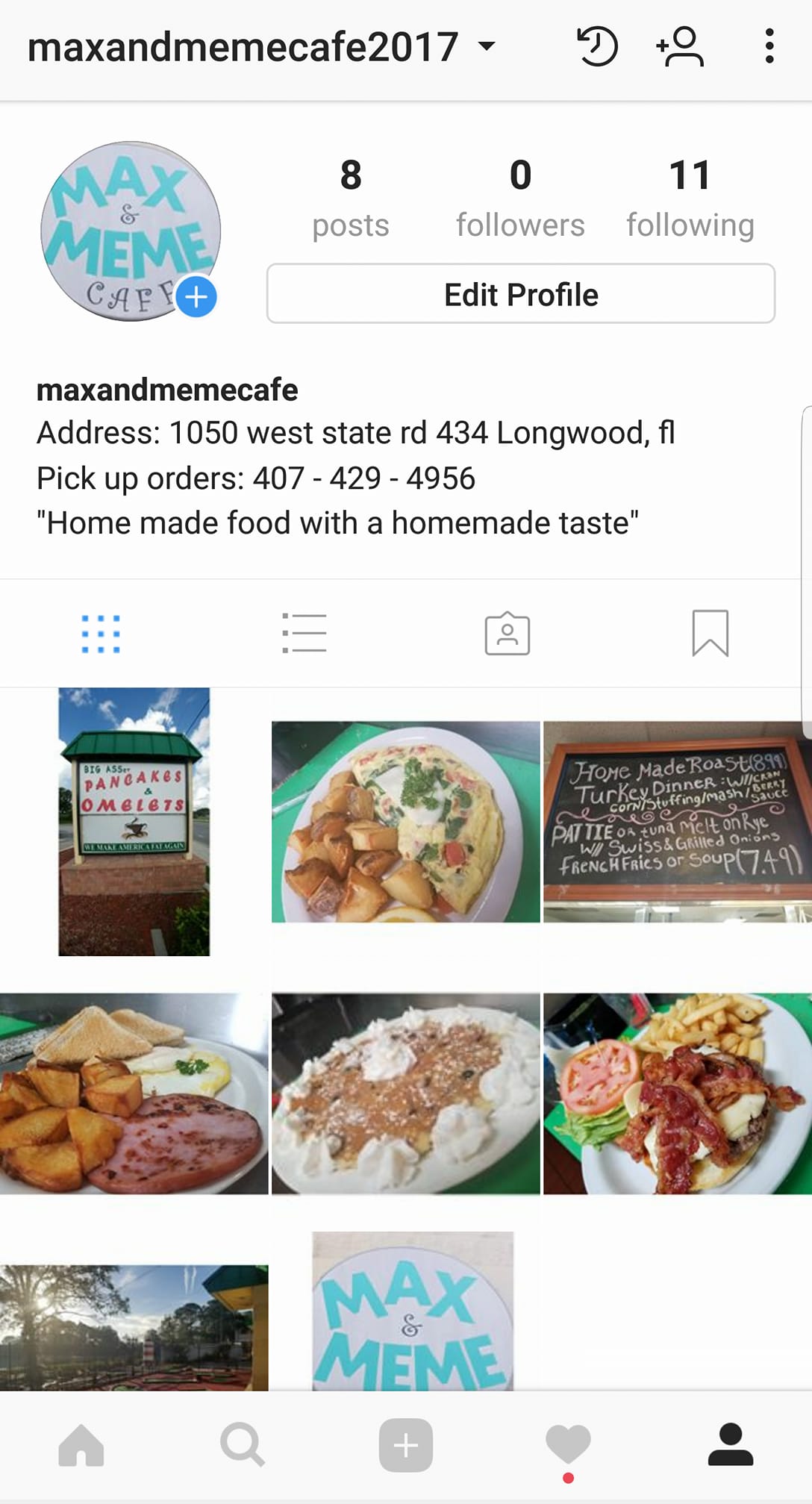
Task: Open the overflow options menu
Action: [769, 46]
